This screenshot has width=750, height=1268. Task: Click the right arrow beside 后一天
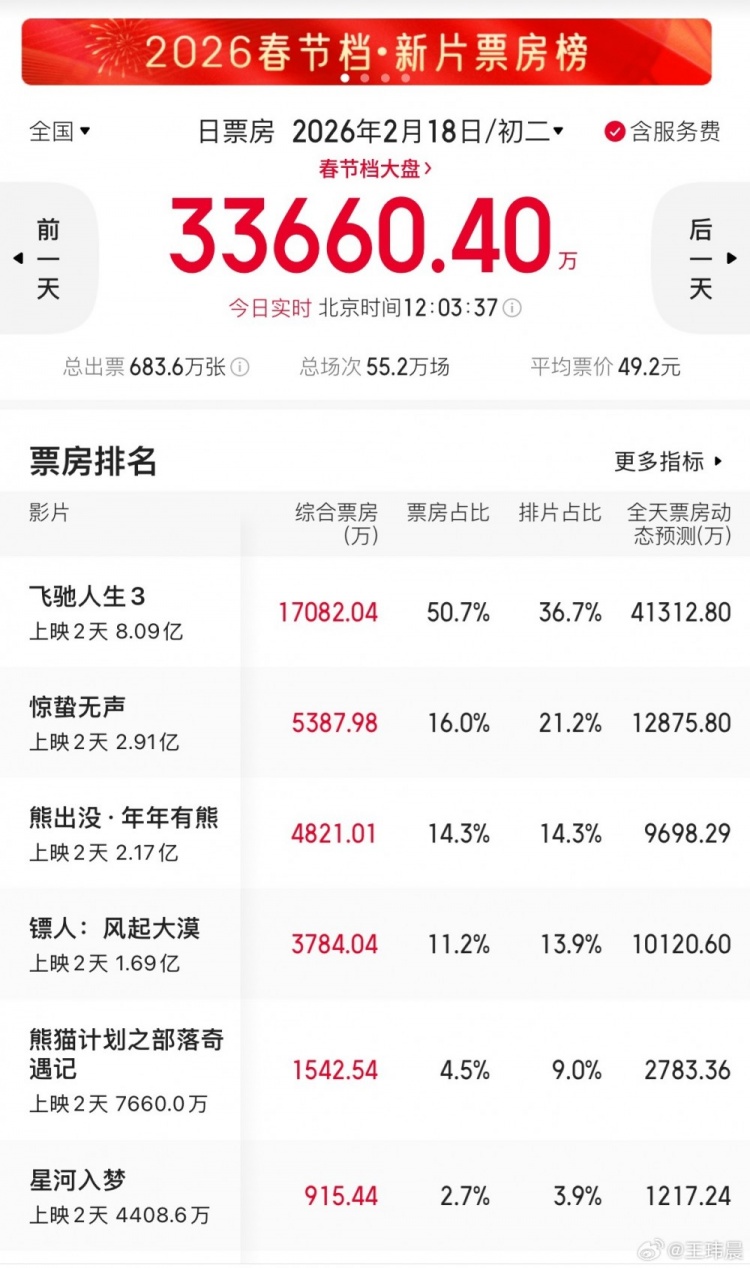coord(733,258)
